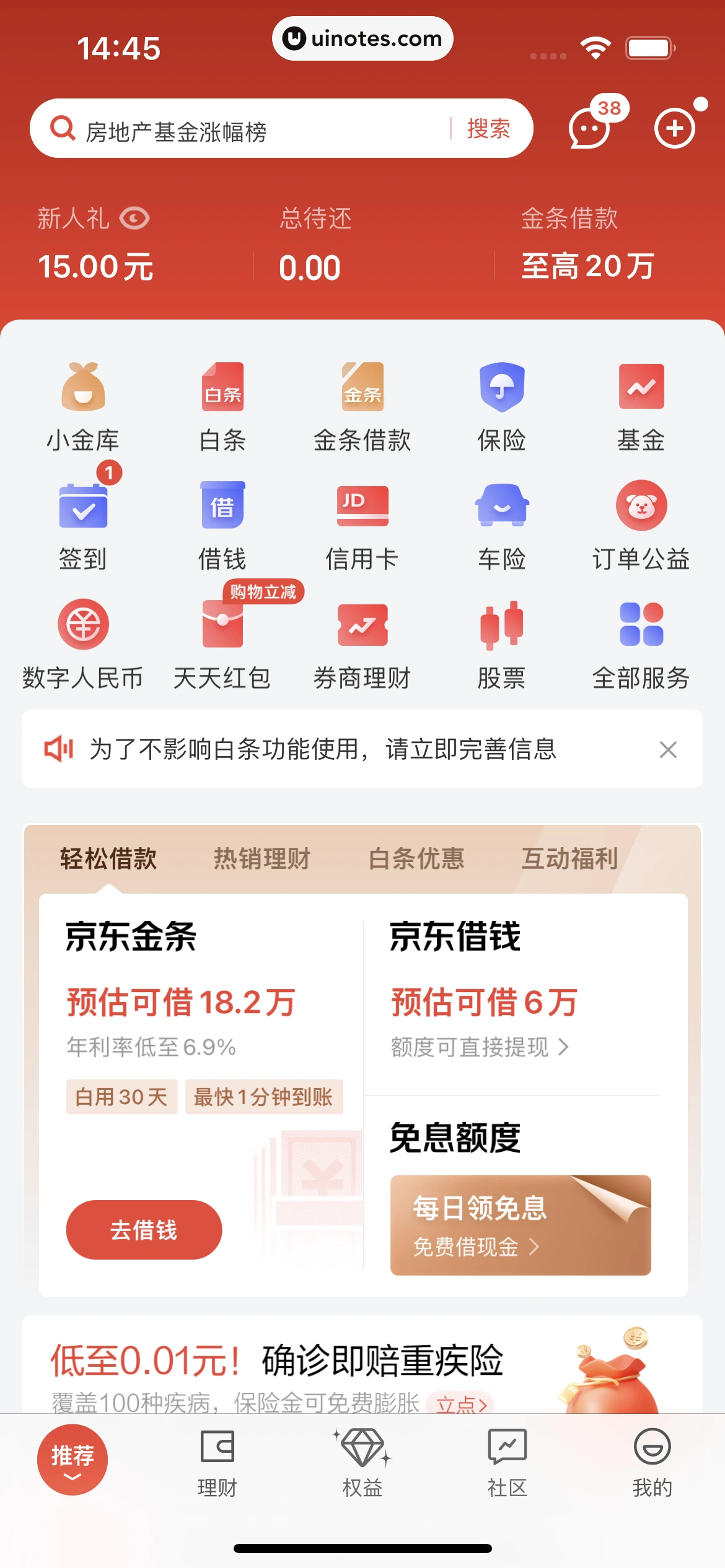Image resolution: width=725 pixels, height=1568 pixels.
Task: Tap the plus icon in top bar
Action: click(675, 128)
